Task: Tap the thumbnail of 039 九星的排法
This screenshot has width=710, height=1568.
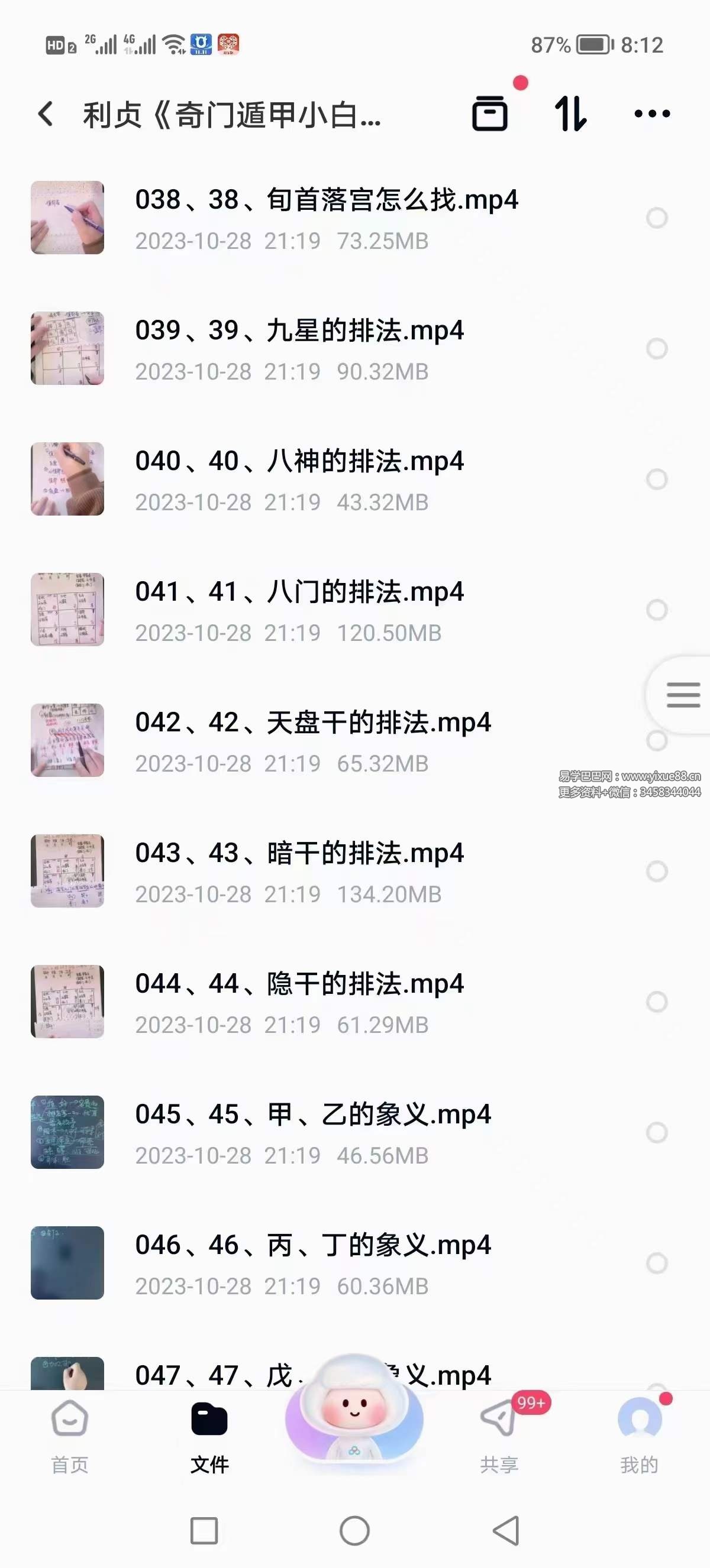Action: 67,349
